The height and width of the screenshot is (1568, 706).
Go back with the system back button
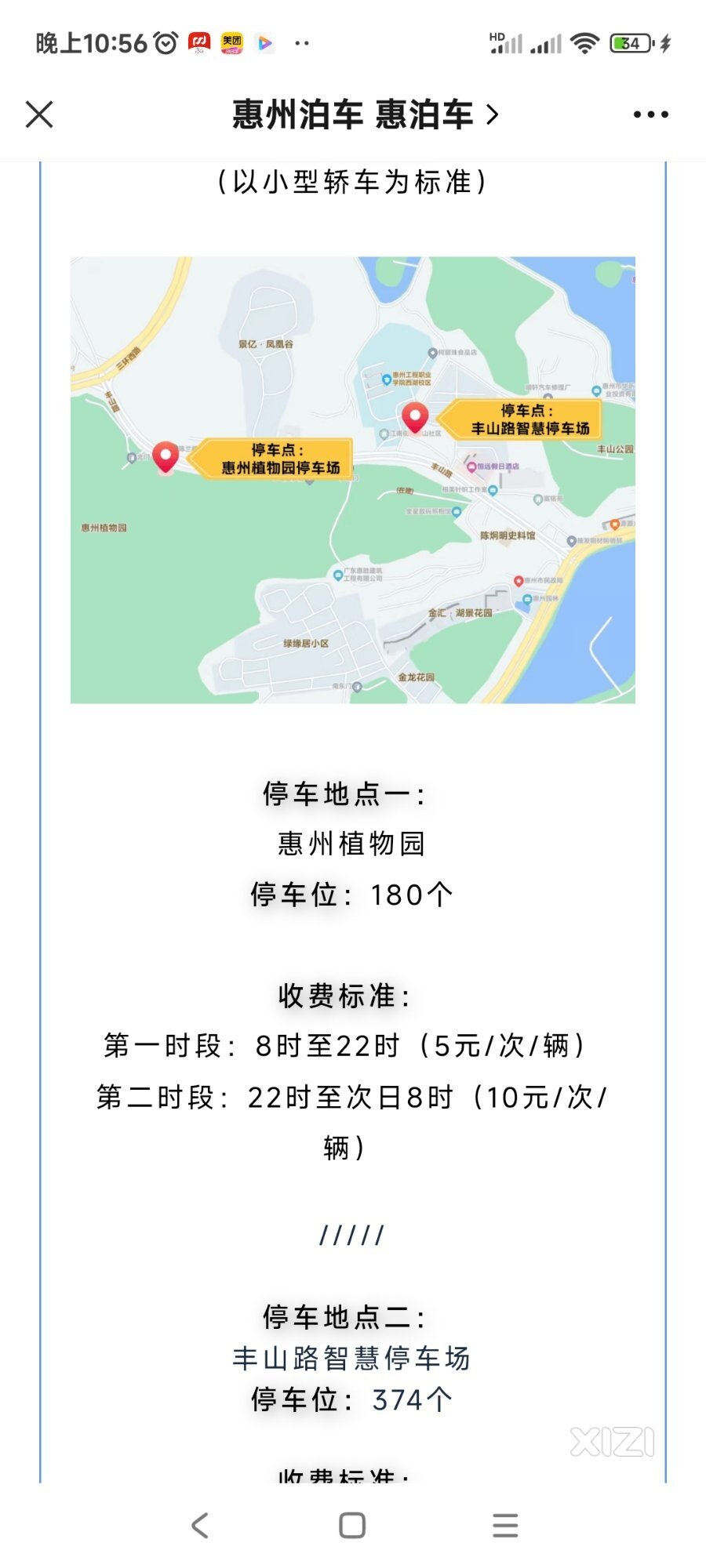[200, 1526]
